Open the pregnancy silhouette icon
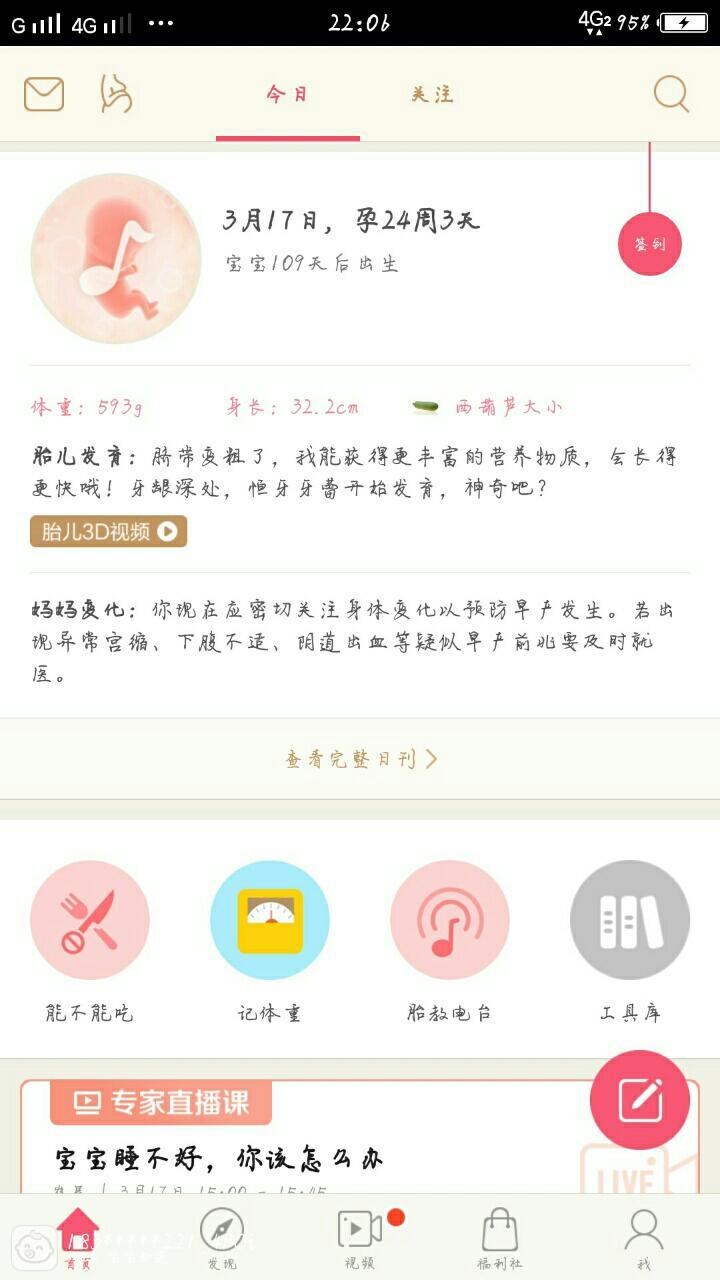 tap(116, 95)
